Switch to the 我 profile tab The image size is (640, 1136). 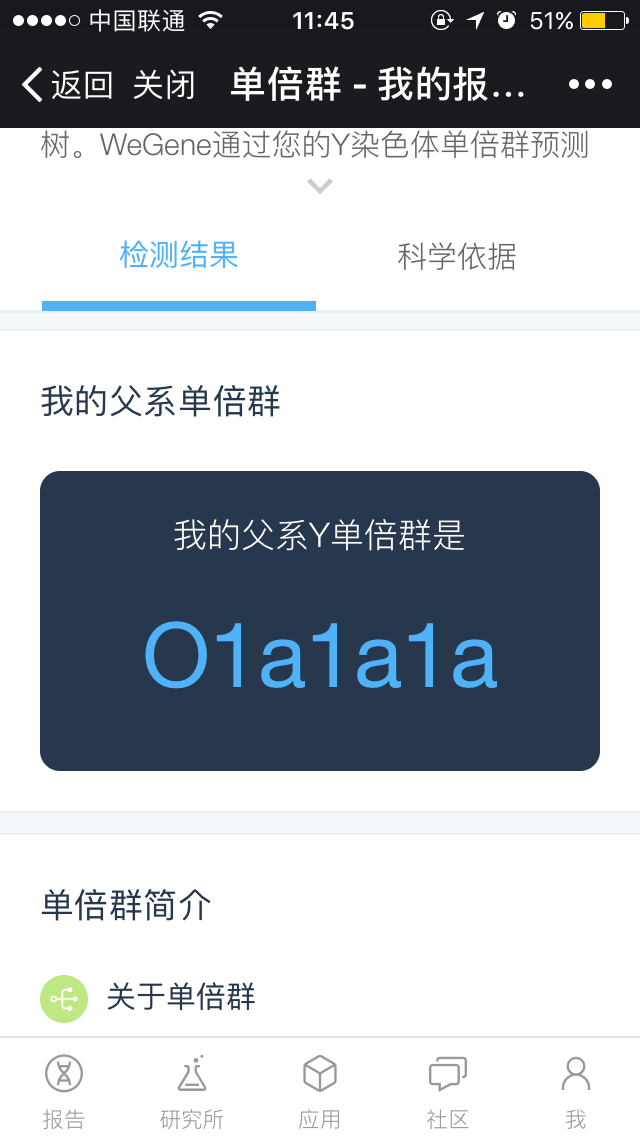click(x=575, y=1090)
